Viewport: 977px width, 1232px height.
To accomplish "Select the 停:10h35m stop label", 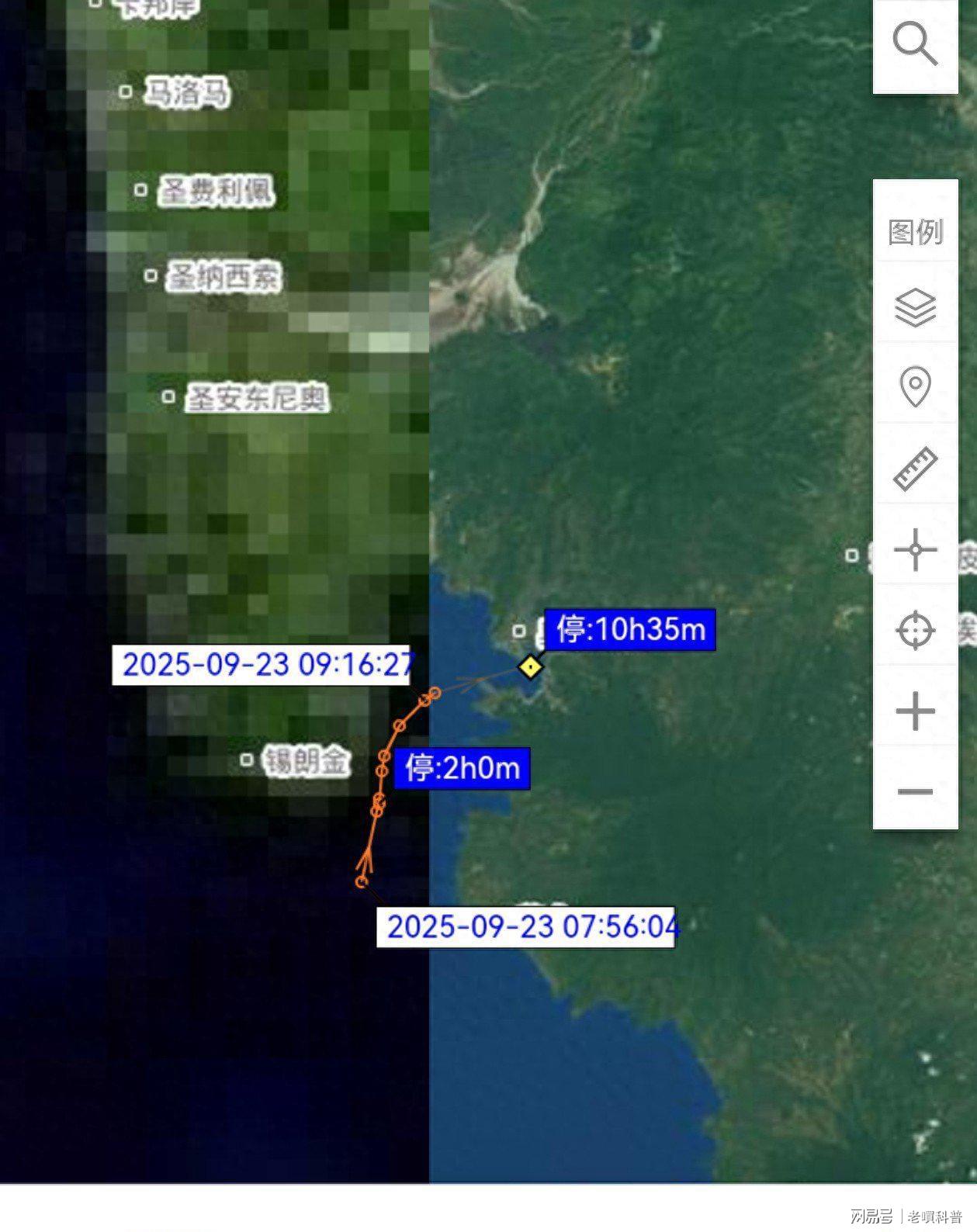I will pyautogui.click(x=630, y=629).
